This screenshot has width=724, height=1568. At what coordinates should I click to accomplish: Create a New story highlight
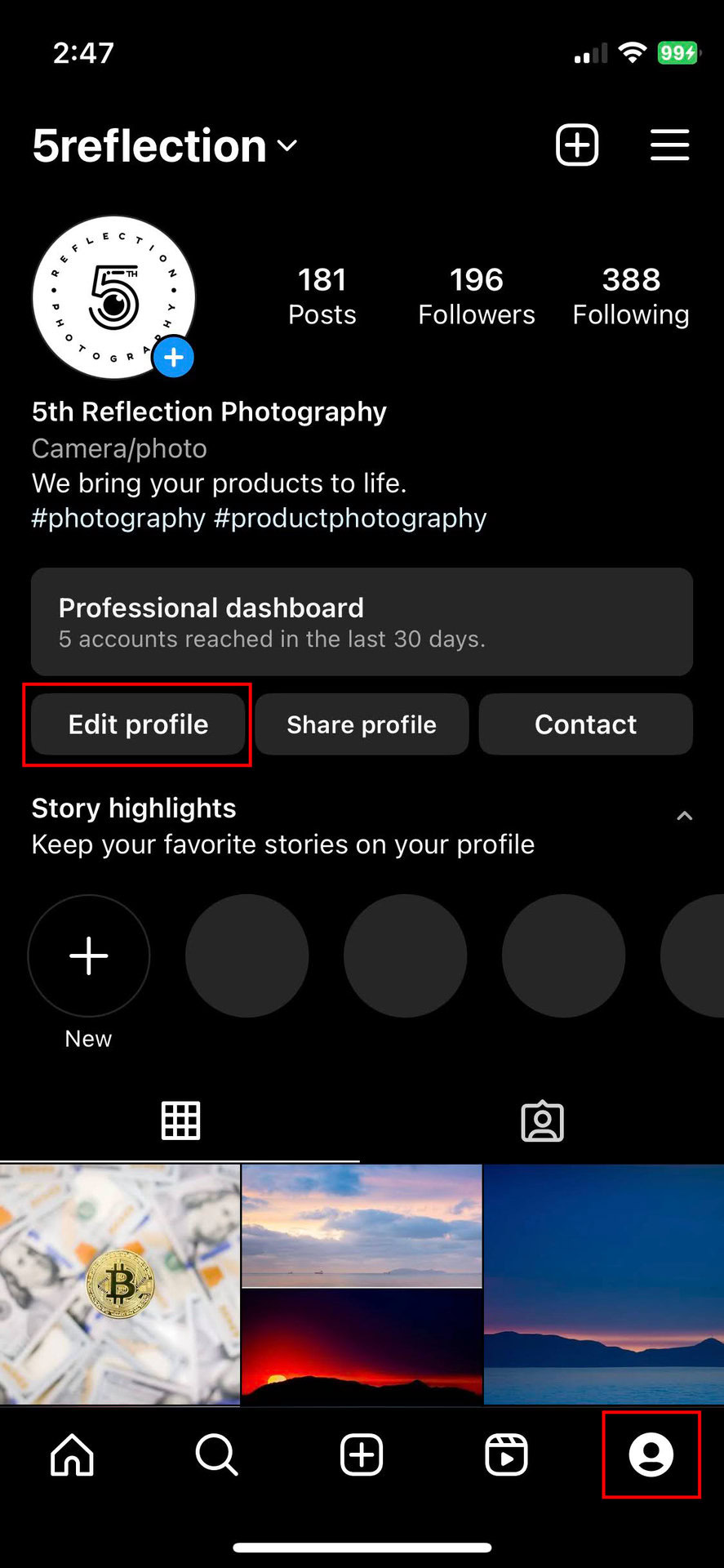[x=89, y=955]
